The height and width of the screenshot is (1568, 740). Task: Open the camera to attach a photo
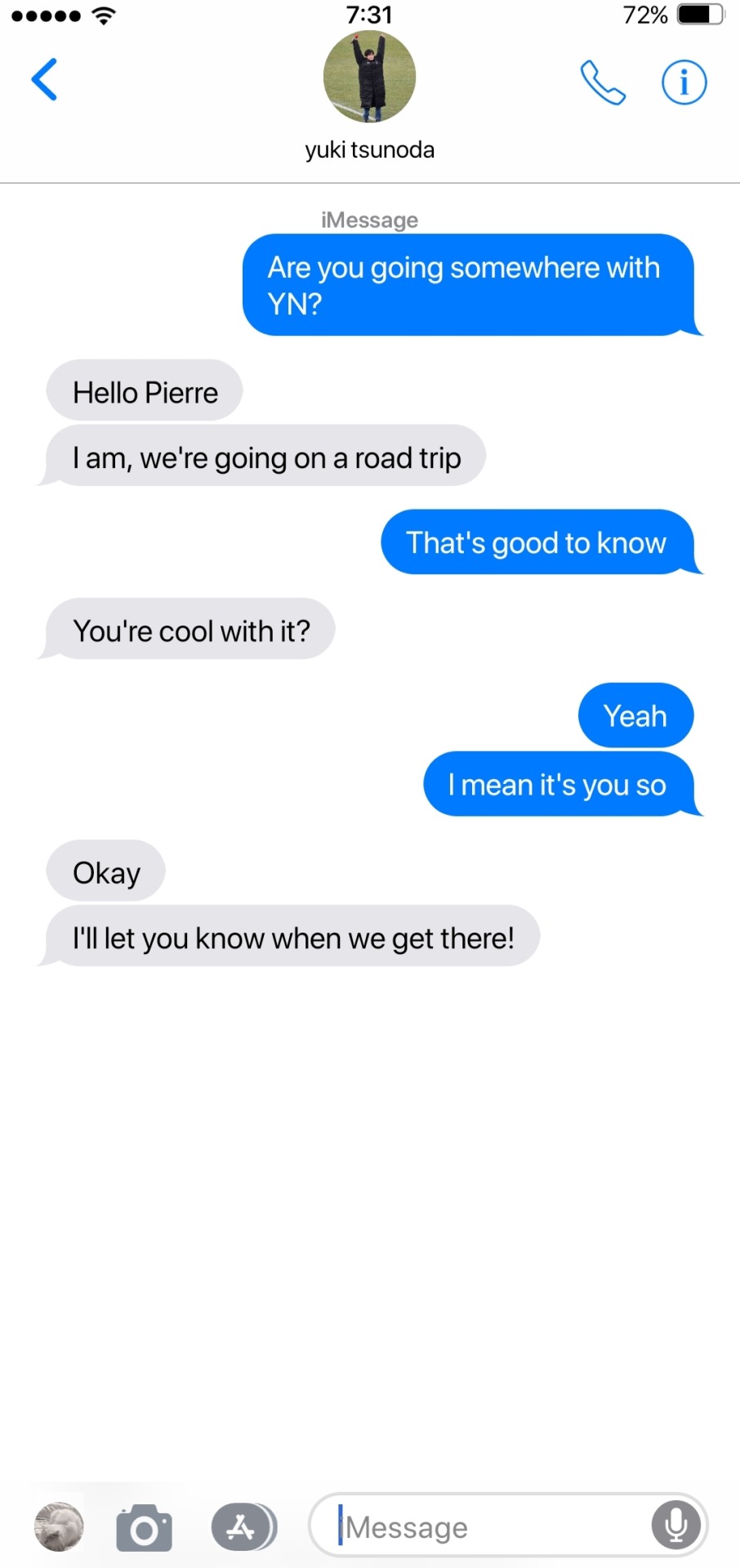(x=145, y=1527)
